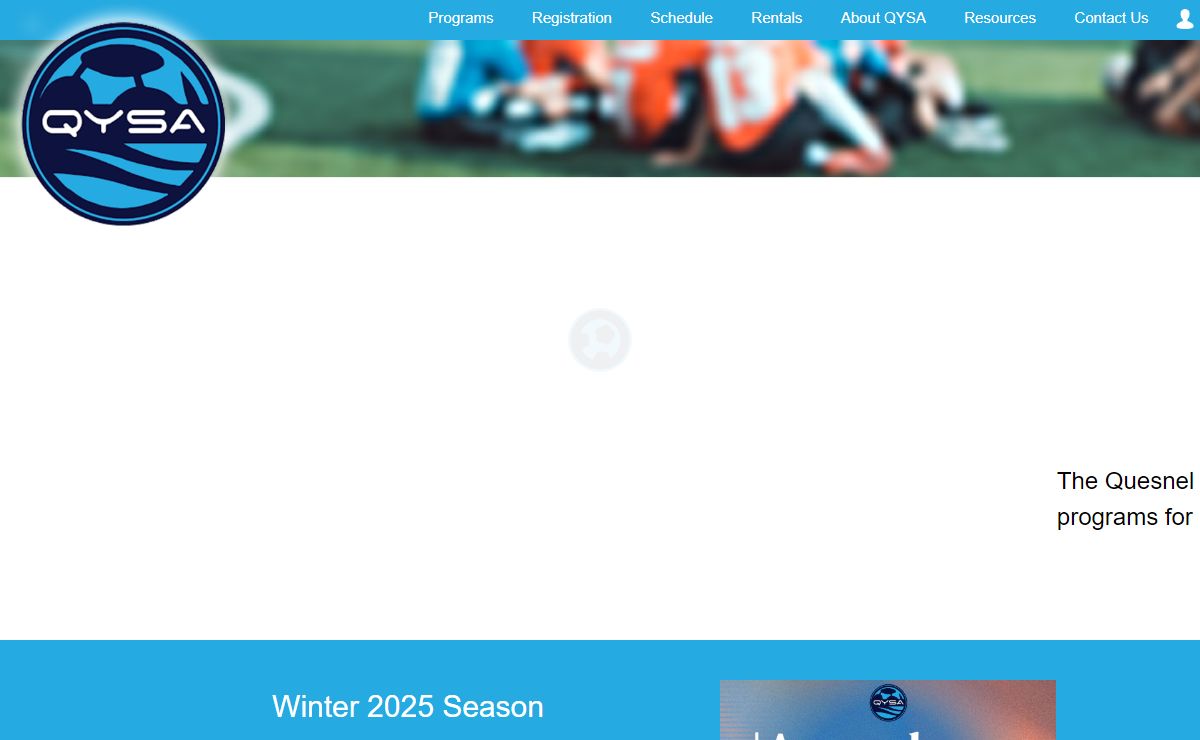View the Resources menu

pyautogui.click(x=999, y=18)
